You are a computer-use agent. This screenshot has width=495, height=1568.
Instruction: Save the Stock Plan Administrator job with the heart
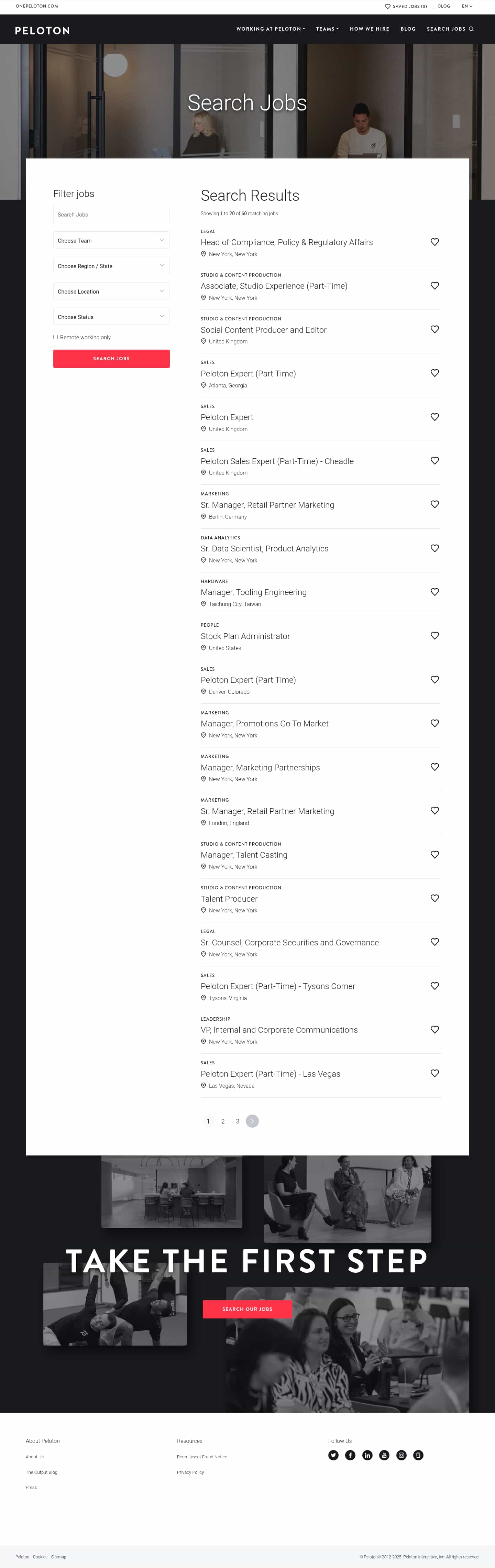point(435,635)
